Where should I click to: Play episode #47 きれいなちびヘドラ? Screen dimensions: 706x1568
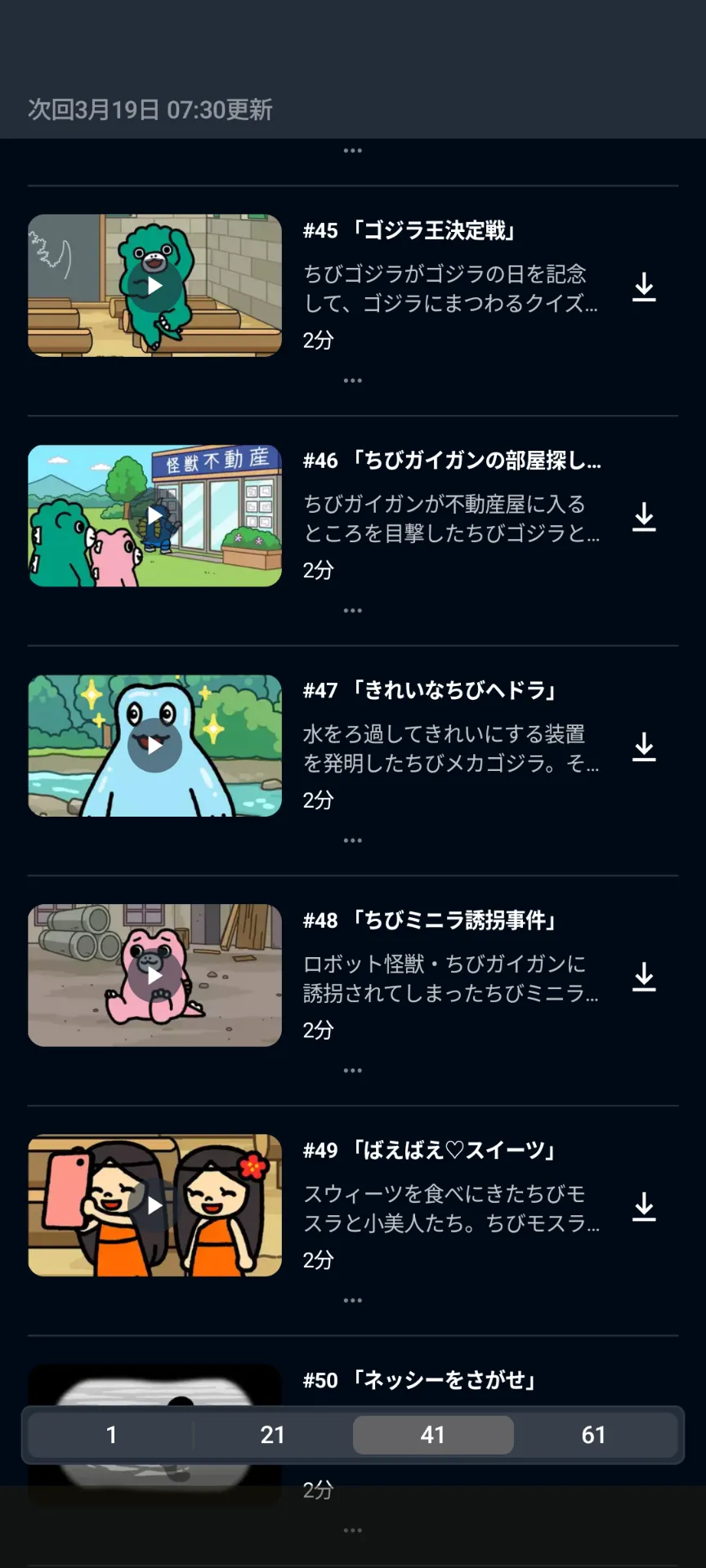pos(154,746)
